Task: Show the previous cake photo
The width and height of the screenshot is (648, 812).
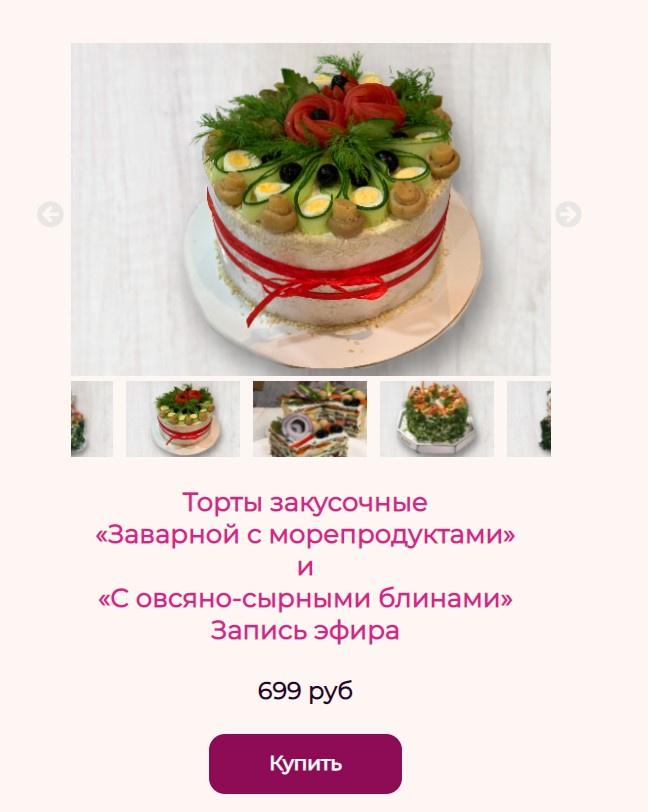Action: tap(50, 215)
